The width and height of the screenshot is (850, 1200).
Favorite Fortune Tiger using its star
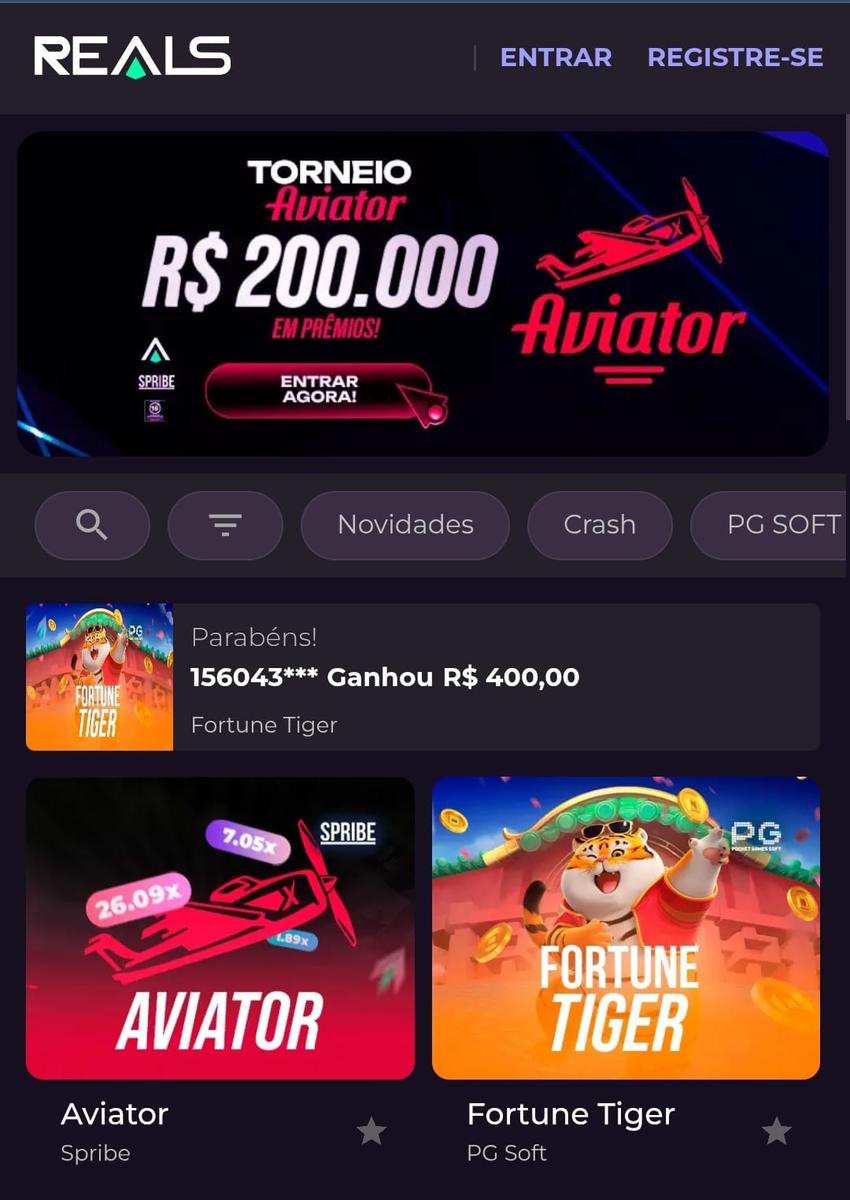[x=777, y=1131]
